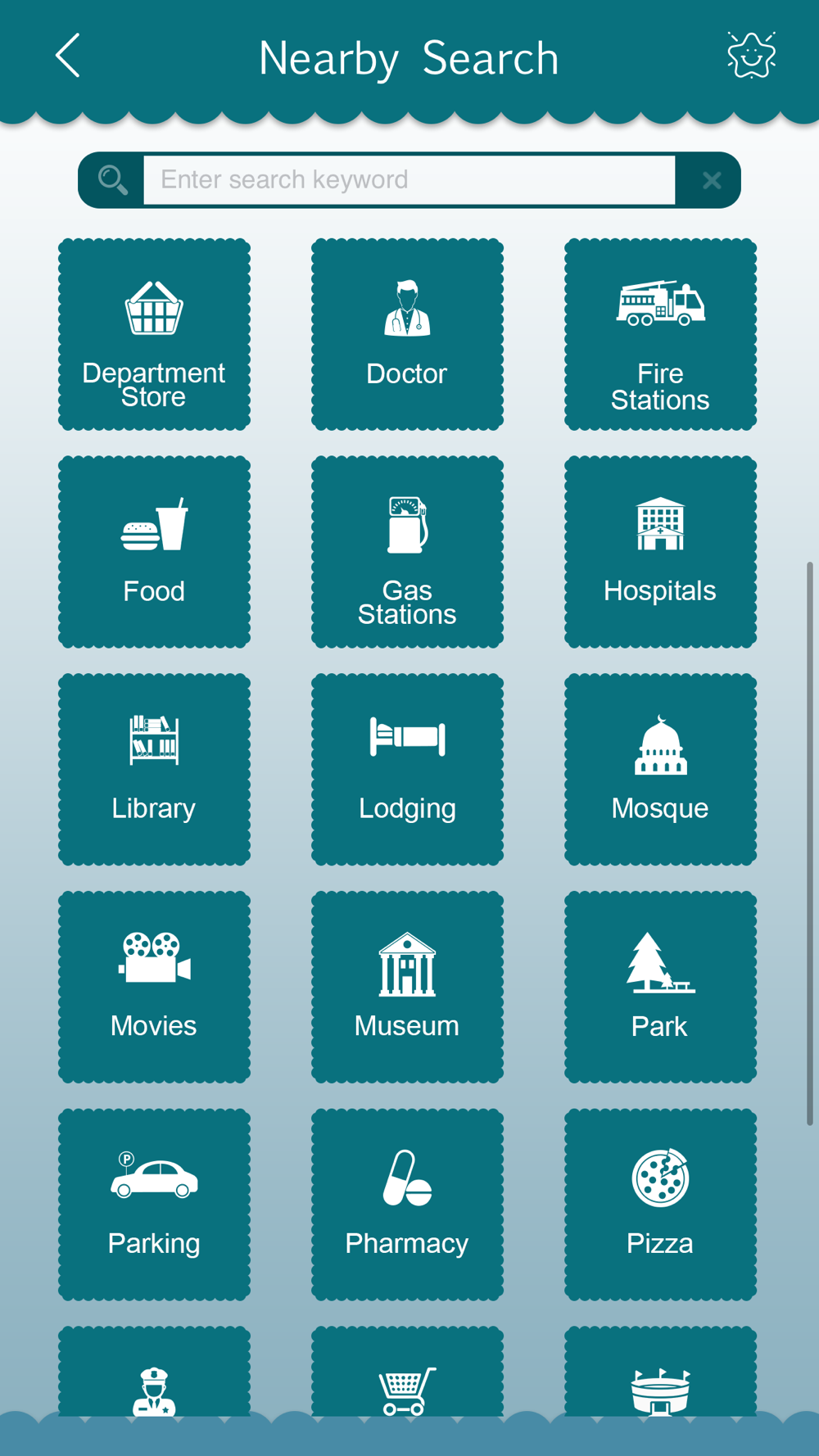This screenshot has height=1456, width=819.
Task: Select Museum from the grid
Action: [407, 987]
